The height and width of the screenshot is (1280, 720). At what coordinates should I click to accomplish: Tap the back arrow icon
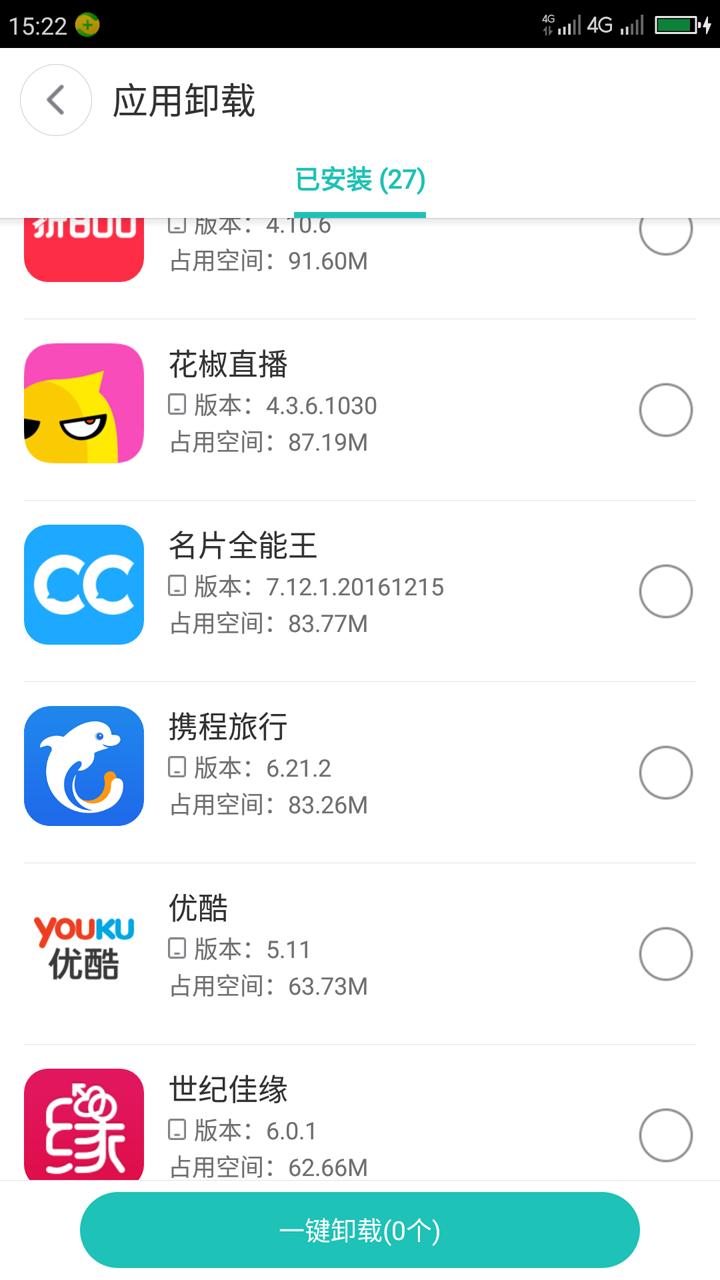(55, 100)
